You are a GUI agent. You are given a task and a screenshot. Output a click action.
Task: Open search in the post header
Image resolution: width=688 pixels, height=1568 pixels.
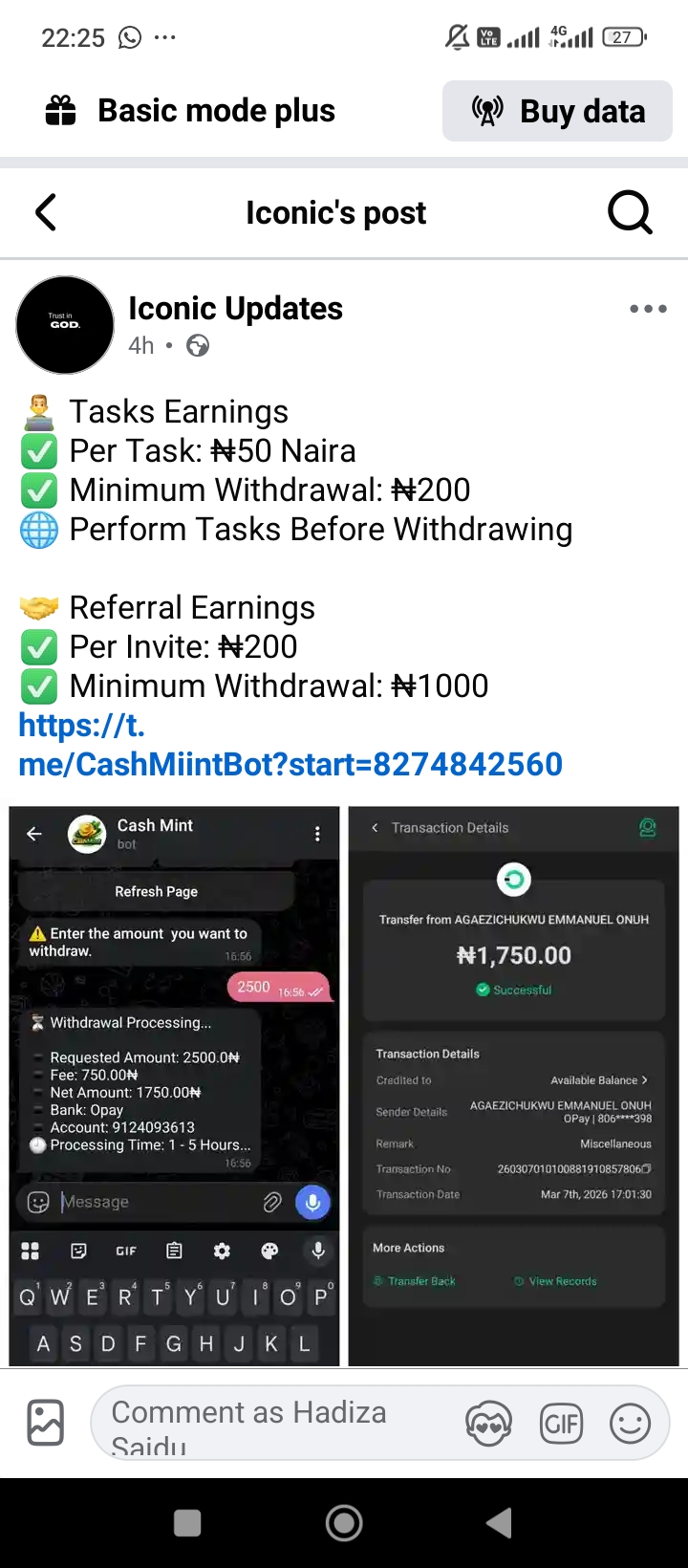[630, 212]
